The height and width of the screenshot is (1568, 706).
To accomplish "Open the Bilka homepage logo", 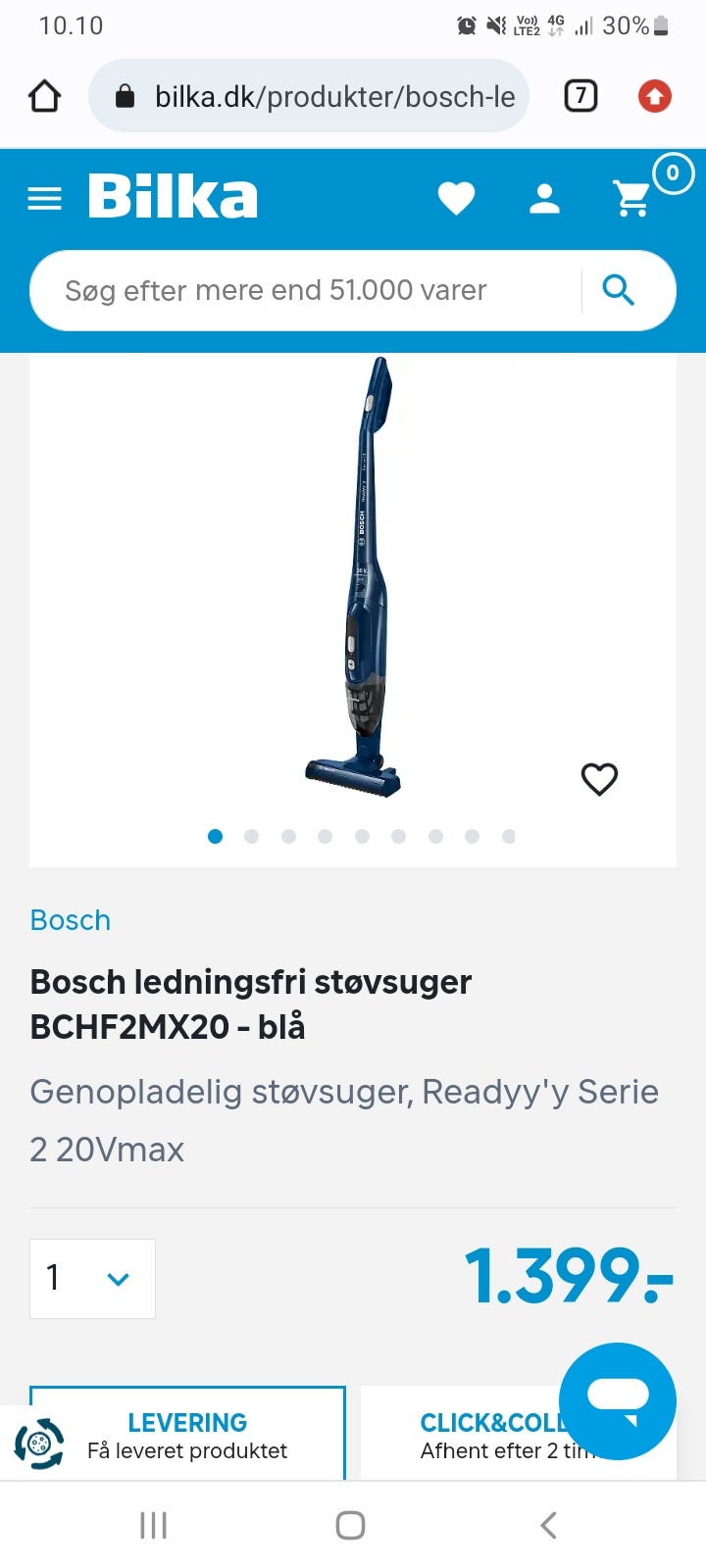I will (174, 197).
